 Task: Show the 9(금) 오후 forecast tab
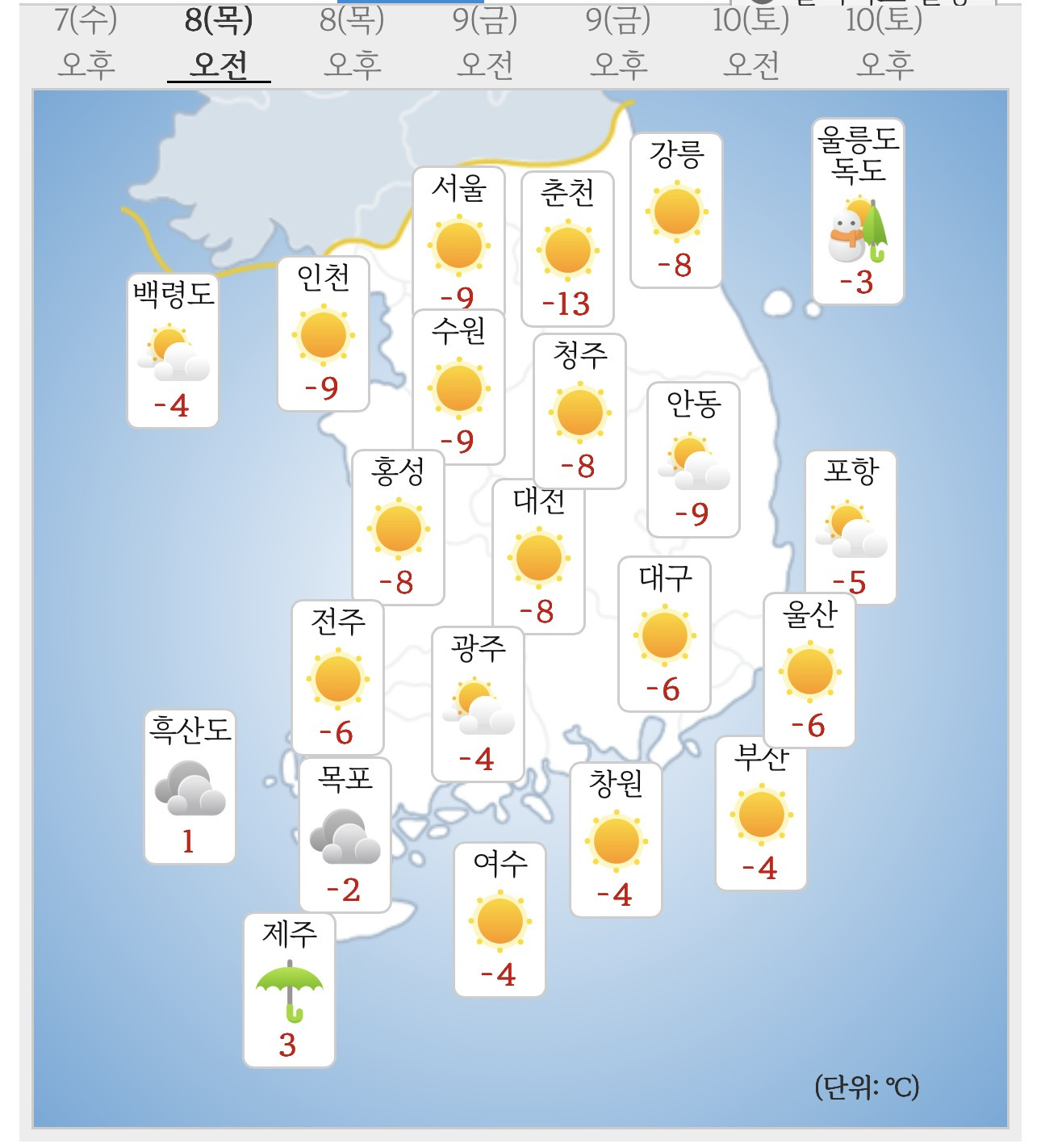618,42
